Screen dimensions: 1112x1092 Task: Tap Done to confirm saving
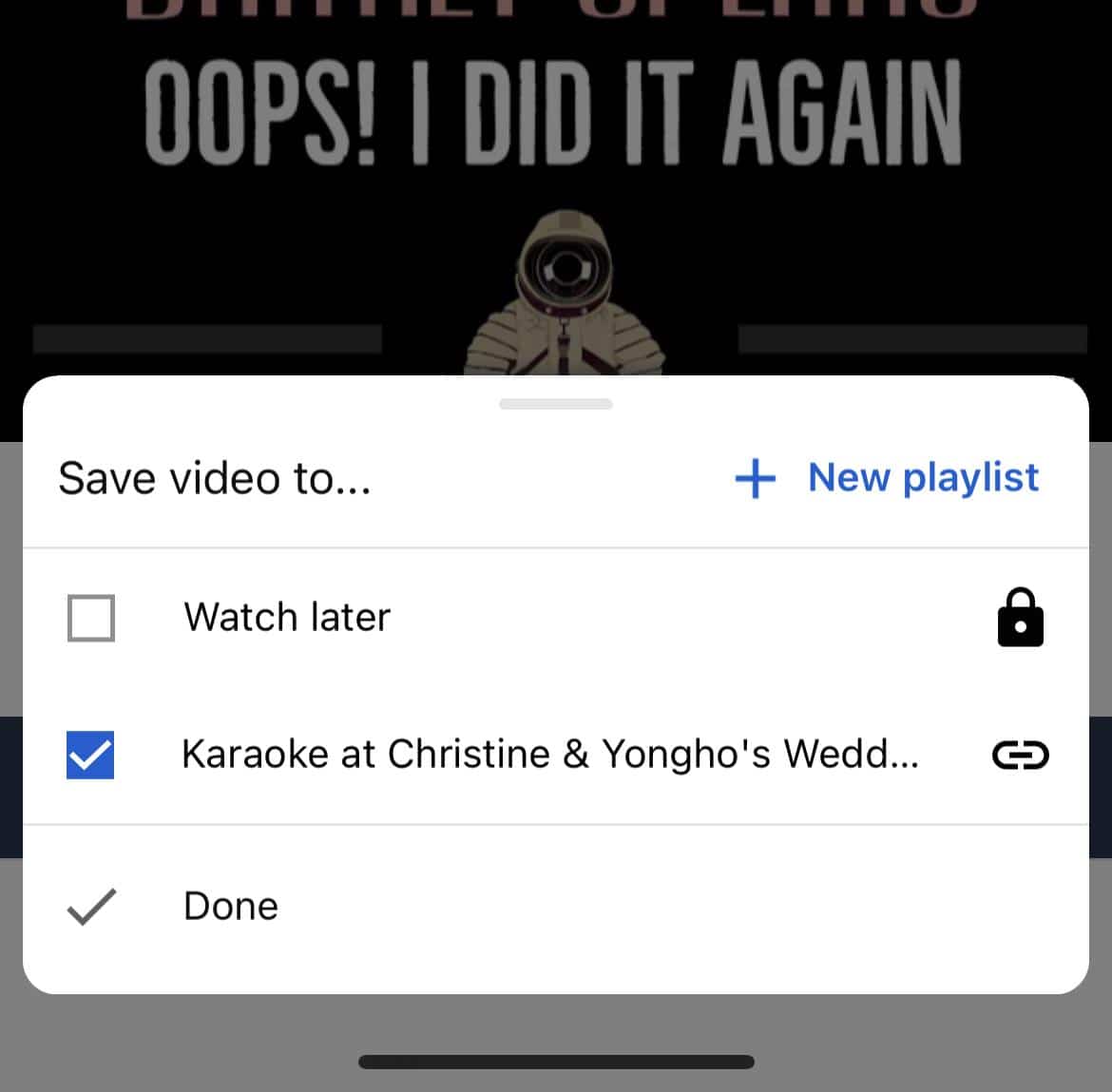(x=231, y=907)
